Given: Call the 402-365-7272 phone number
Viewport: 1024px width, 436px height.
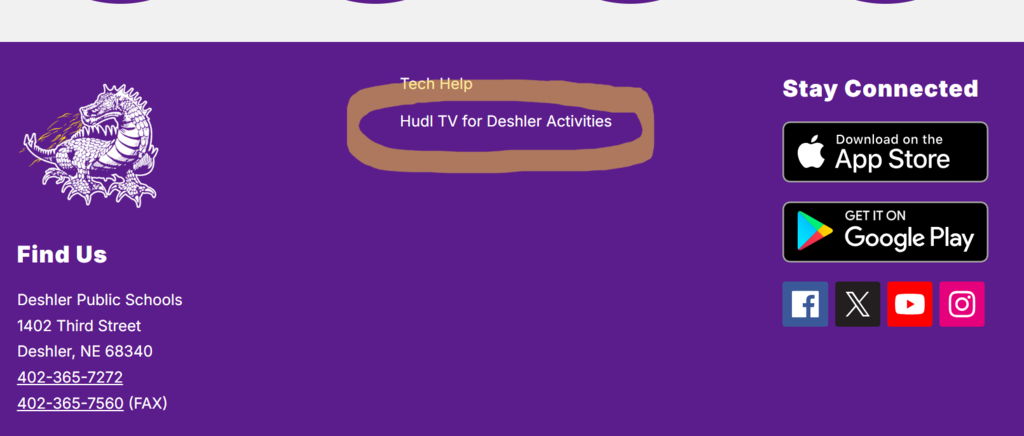Looking at the screenshot, I should click(70, 377).
